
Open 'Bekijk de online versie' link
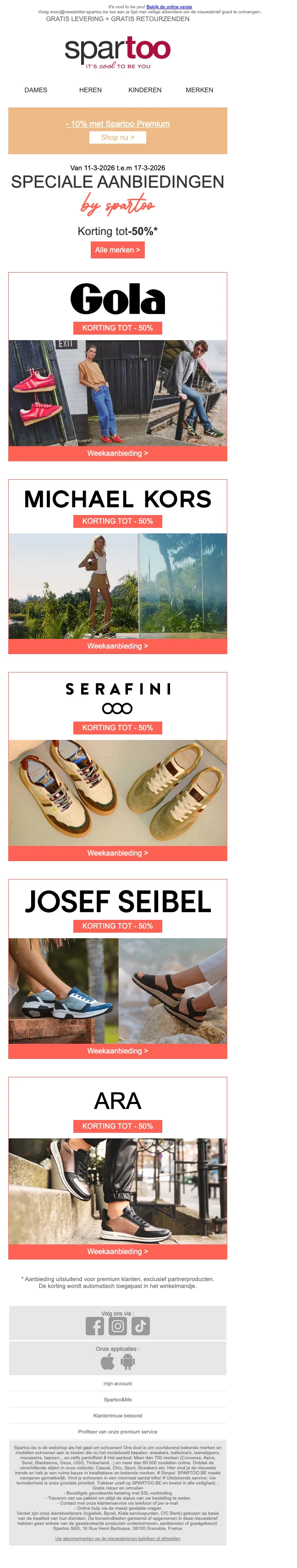click(x=169, y=7)
